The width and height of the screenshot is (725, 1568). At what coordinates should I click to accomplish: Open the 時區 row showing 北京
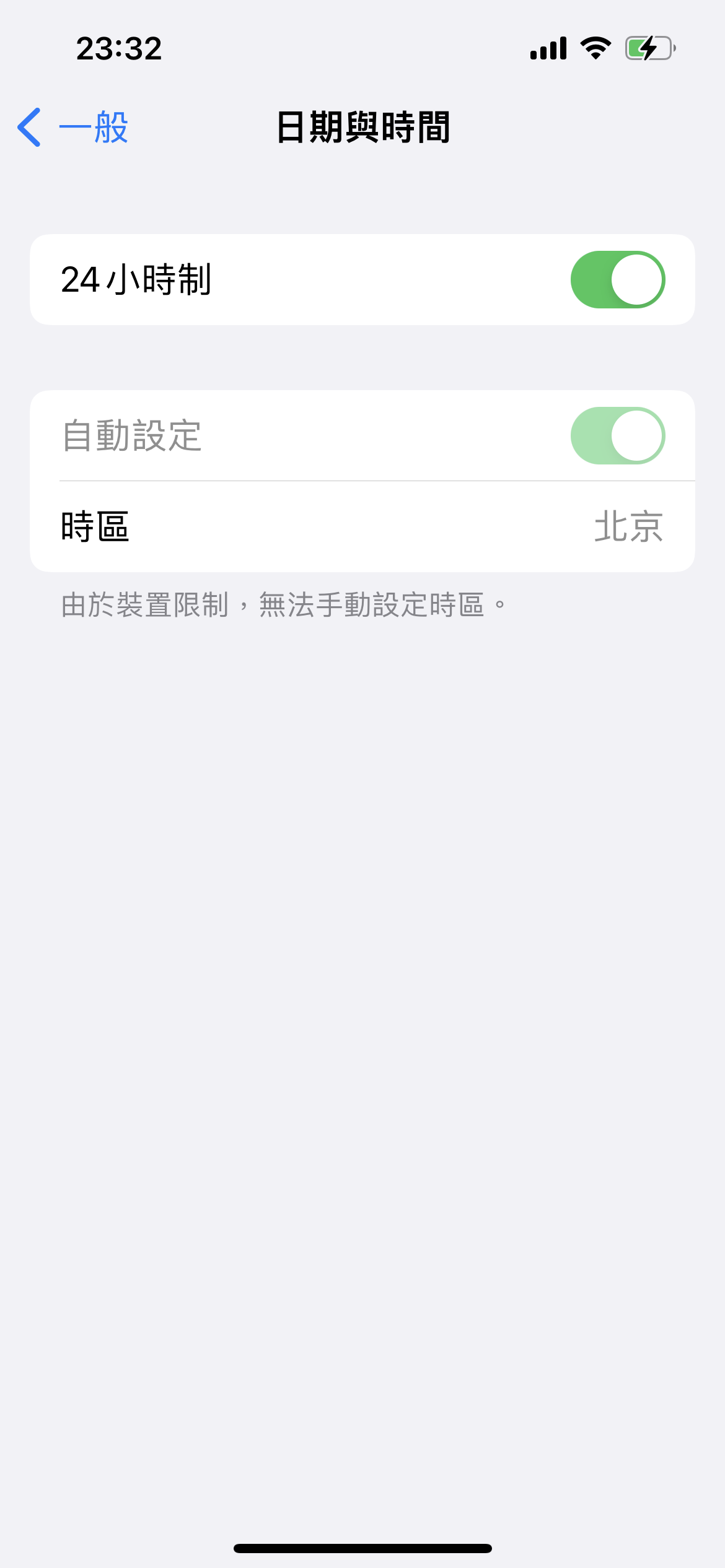(x=362, y=526)
